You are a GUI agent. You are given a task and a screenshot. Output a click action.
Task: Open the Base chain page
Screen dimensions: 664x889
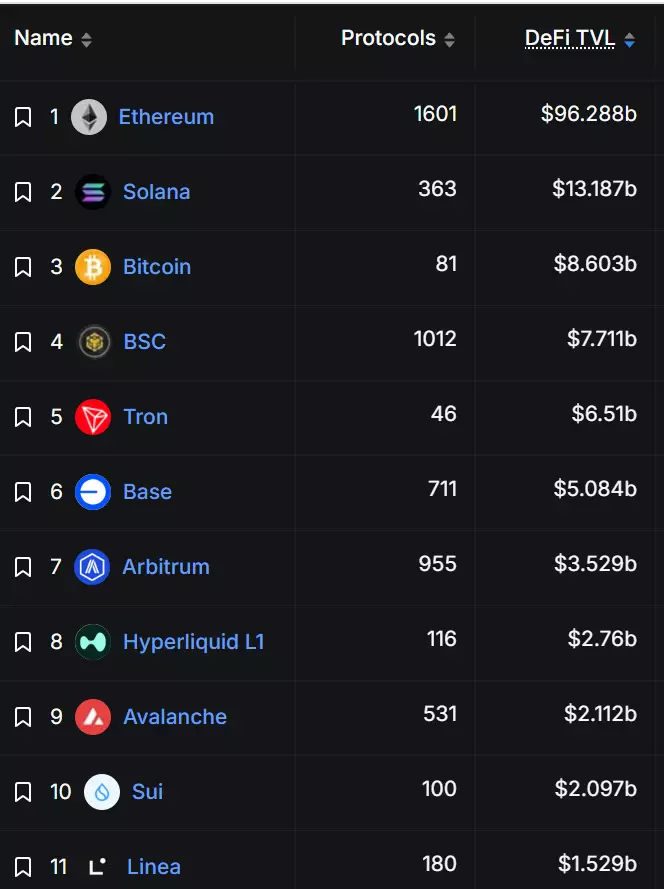click(147, 492)
